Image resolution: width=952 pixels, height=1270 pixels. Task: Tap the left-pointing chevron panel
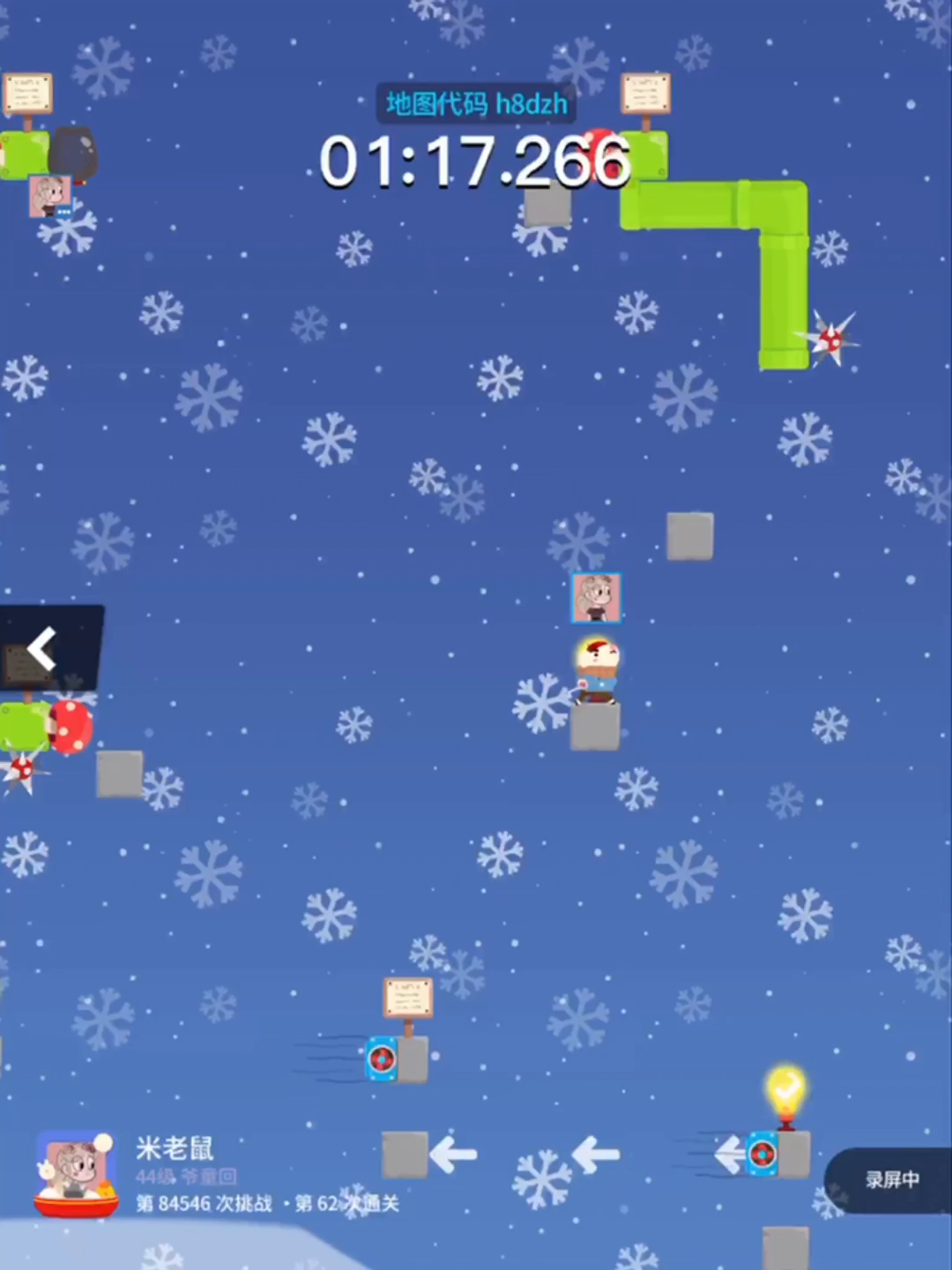point(44,651)
